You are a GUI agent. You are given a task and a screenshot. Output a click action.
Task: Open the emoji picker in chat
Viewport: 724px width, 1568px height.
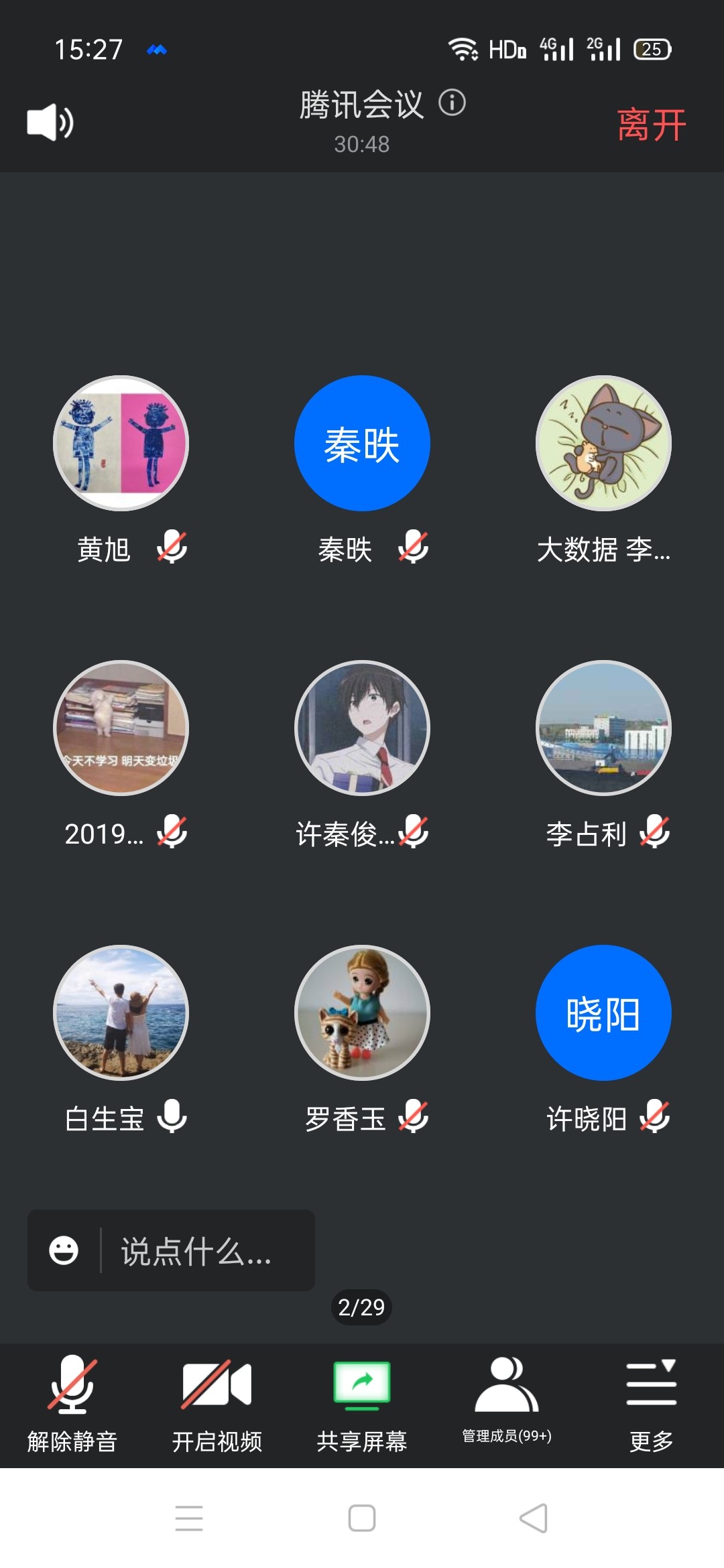point(64,1250)
